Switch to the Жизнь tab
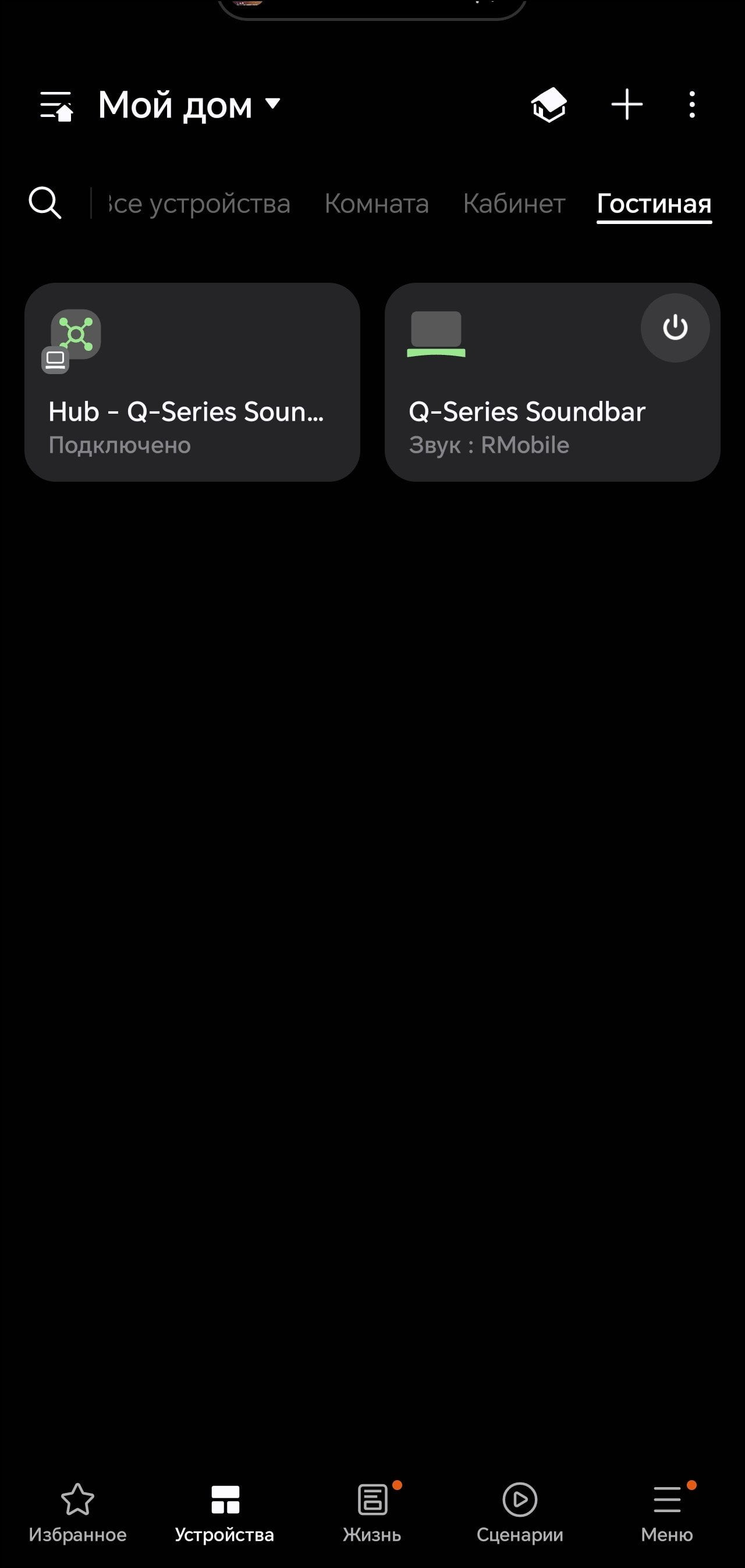This screenshot has height=1568, width=745. [x=372, y=1513]
